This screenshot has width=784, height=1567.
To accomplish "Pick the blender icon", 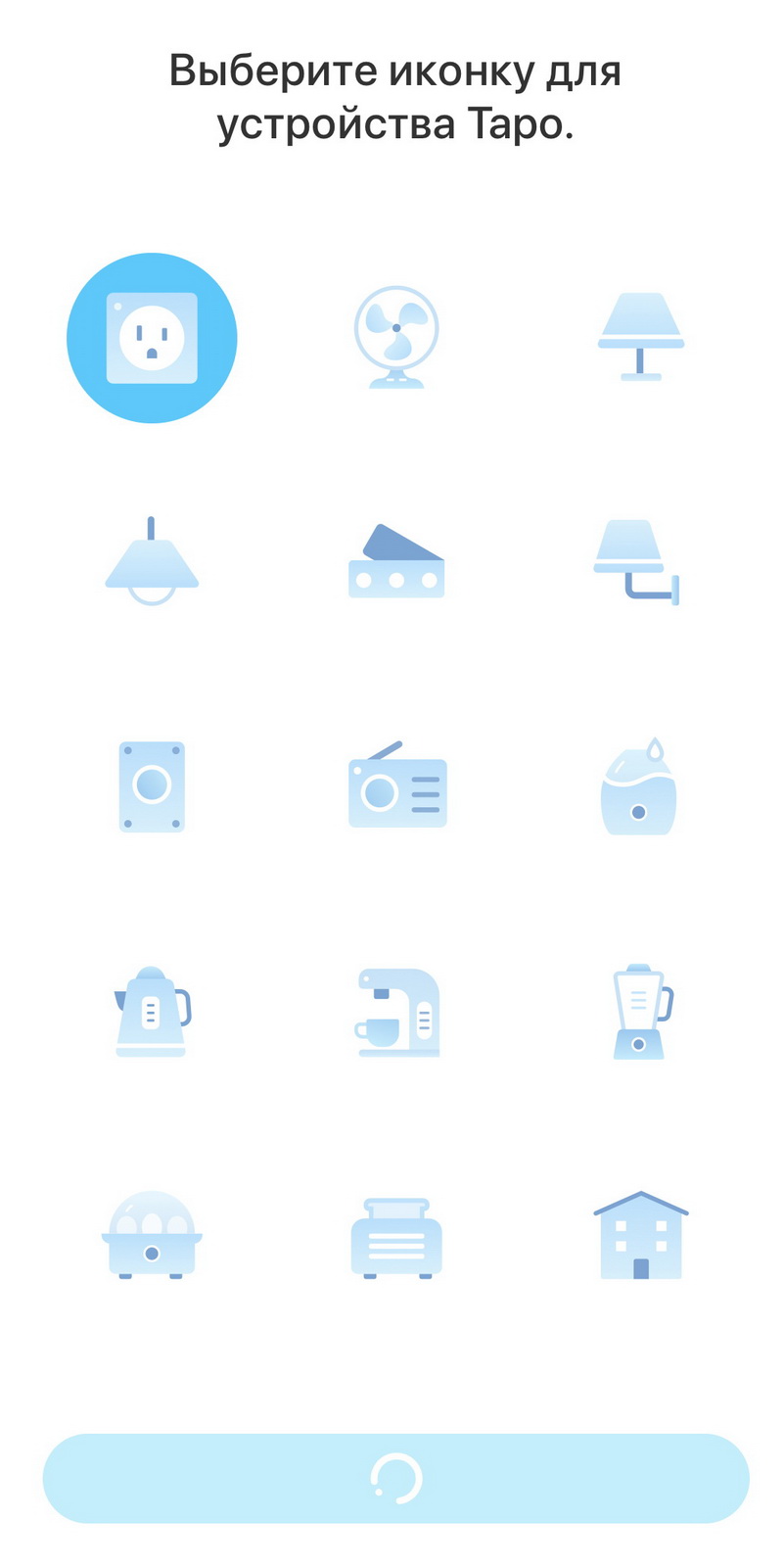I will tap(642, 1012).
